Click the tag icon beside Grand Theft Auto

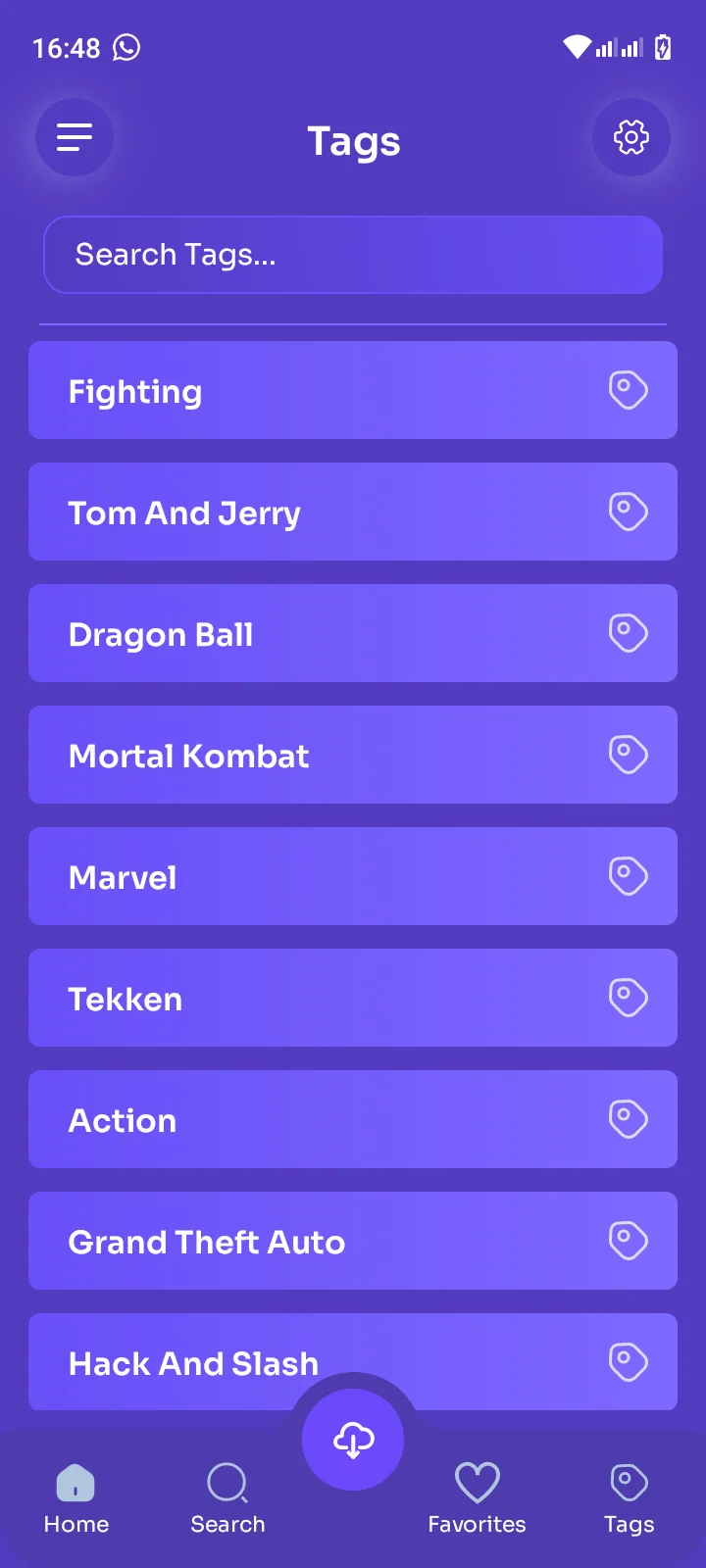point(627,1241)
